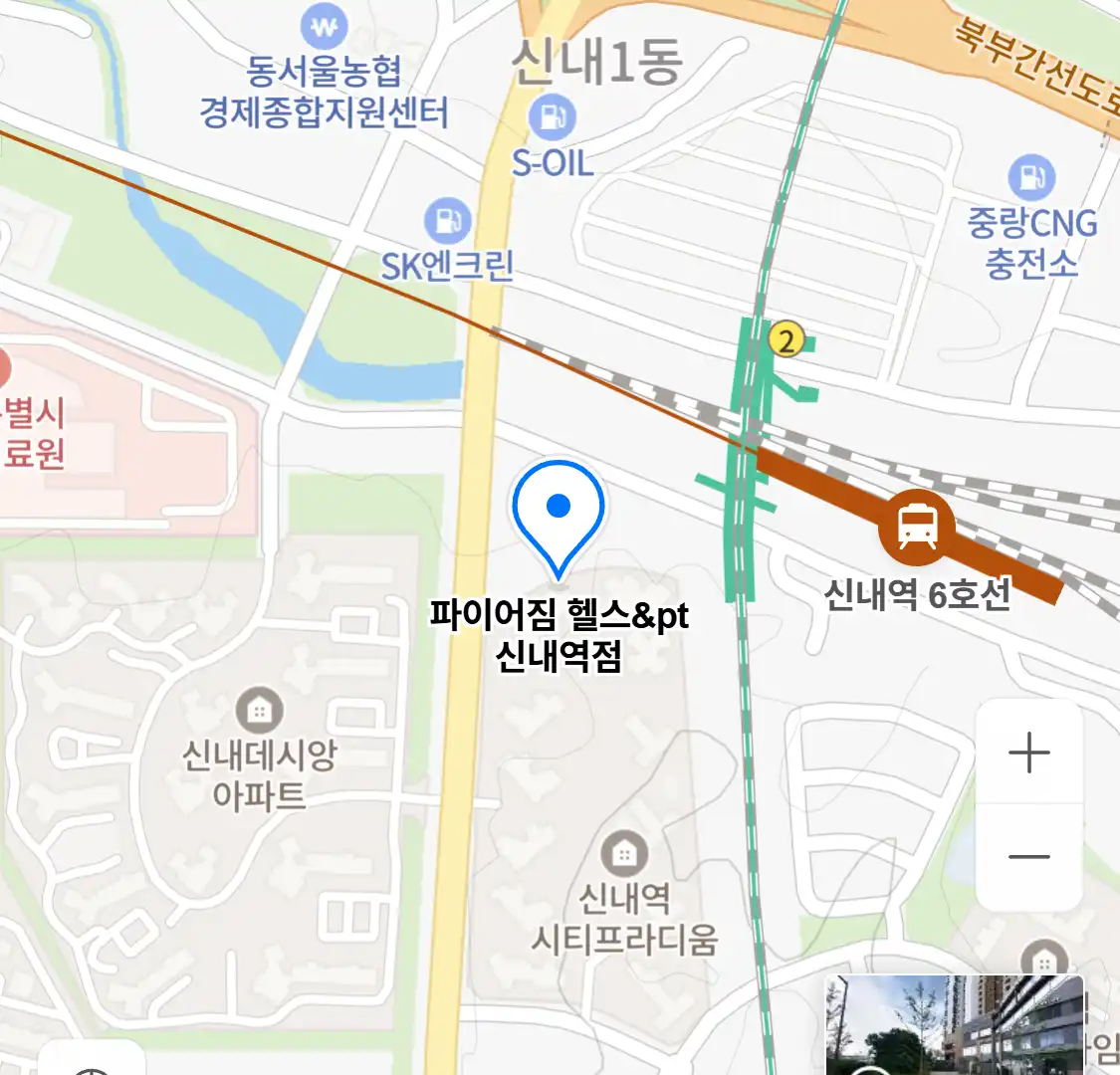Tap the 파이어짐 헬스&pt 신내역점 location pin
This screenshot has width=1120, height=1075.
pyautogui.click(x=559, y=514)
